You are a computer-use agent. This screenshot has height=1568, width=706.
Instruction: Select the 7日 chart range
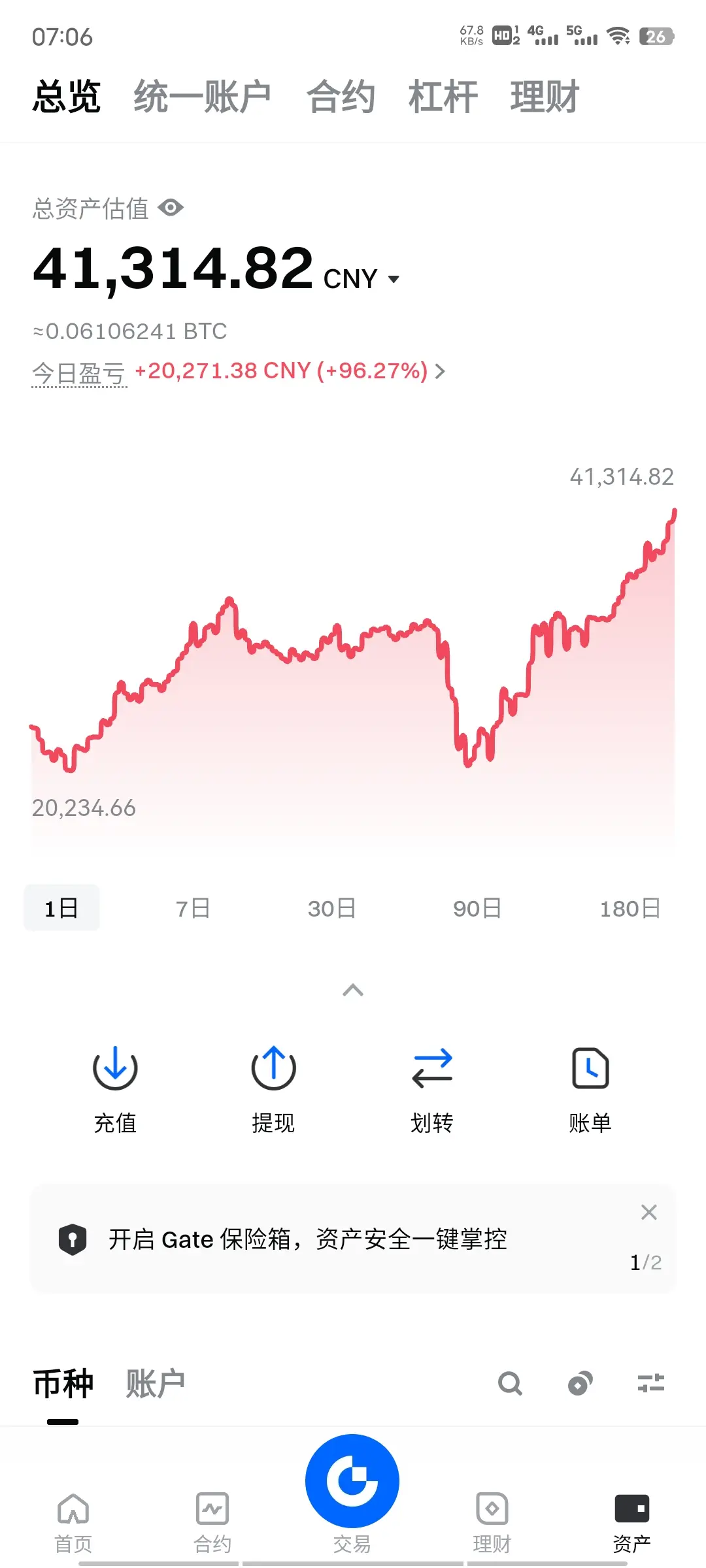pos(193,908)
